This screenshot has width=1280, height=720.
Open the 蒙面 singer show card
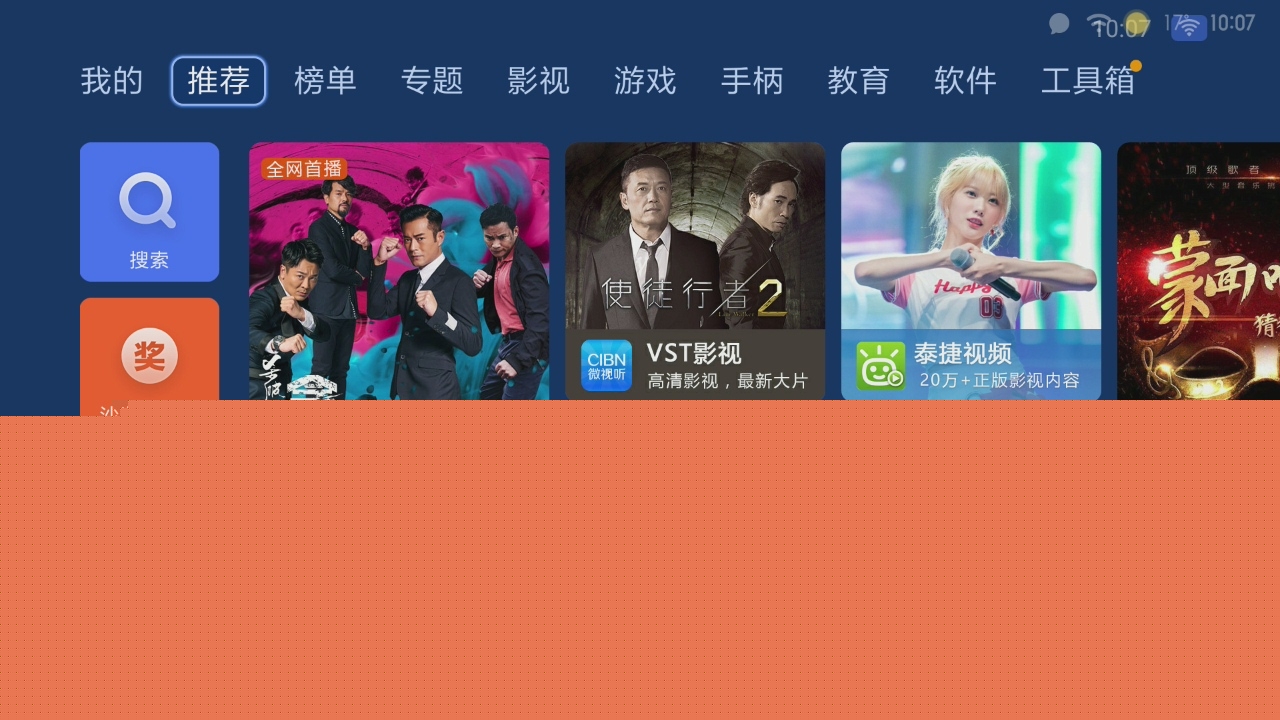point(1200,271)
